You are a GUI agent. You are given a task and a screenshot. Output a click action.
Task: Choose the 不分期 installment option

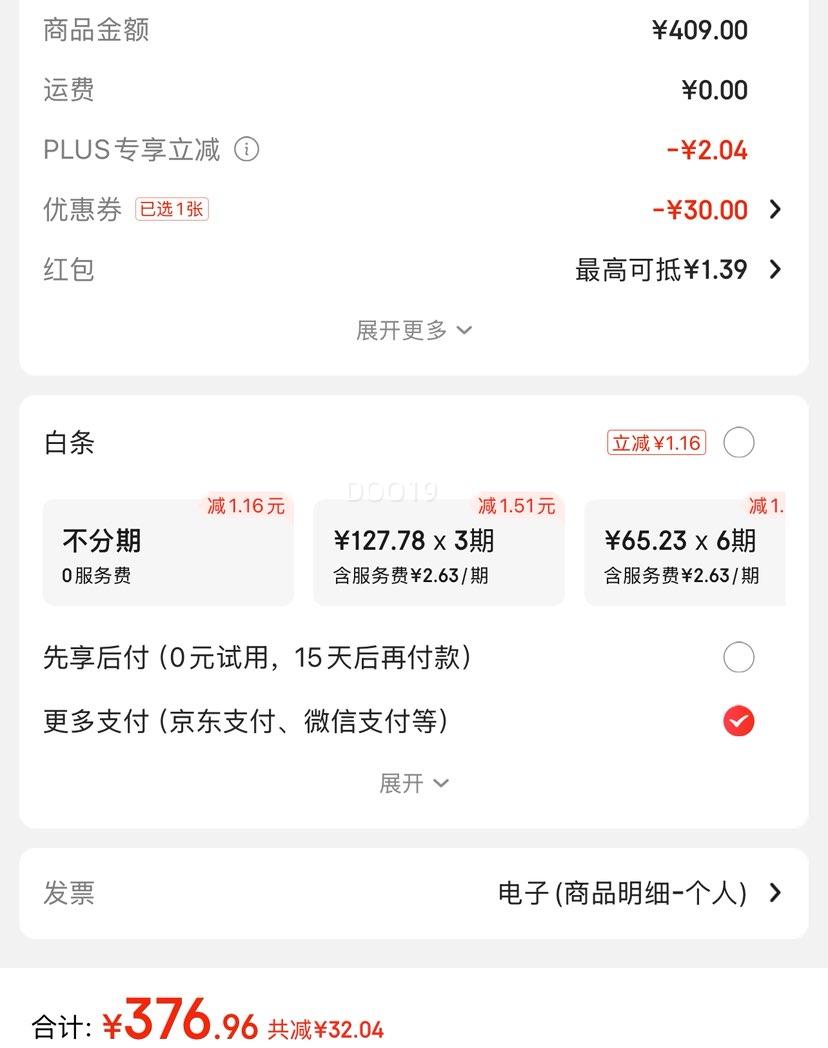[x=168, y=552]
